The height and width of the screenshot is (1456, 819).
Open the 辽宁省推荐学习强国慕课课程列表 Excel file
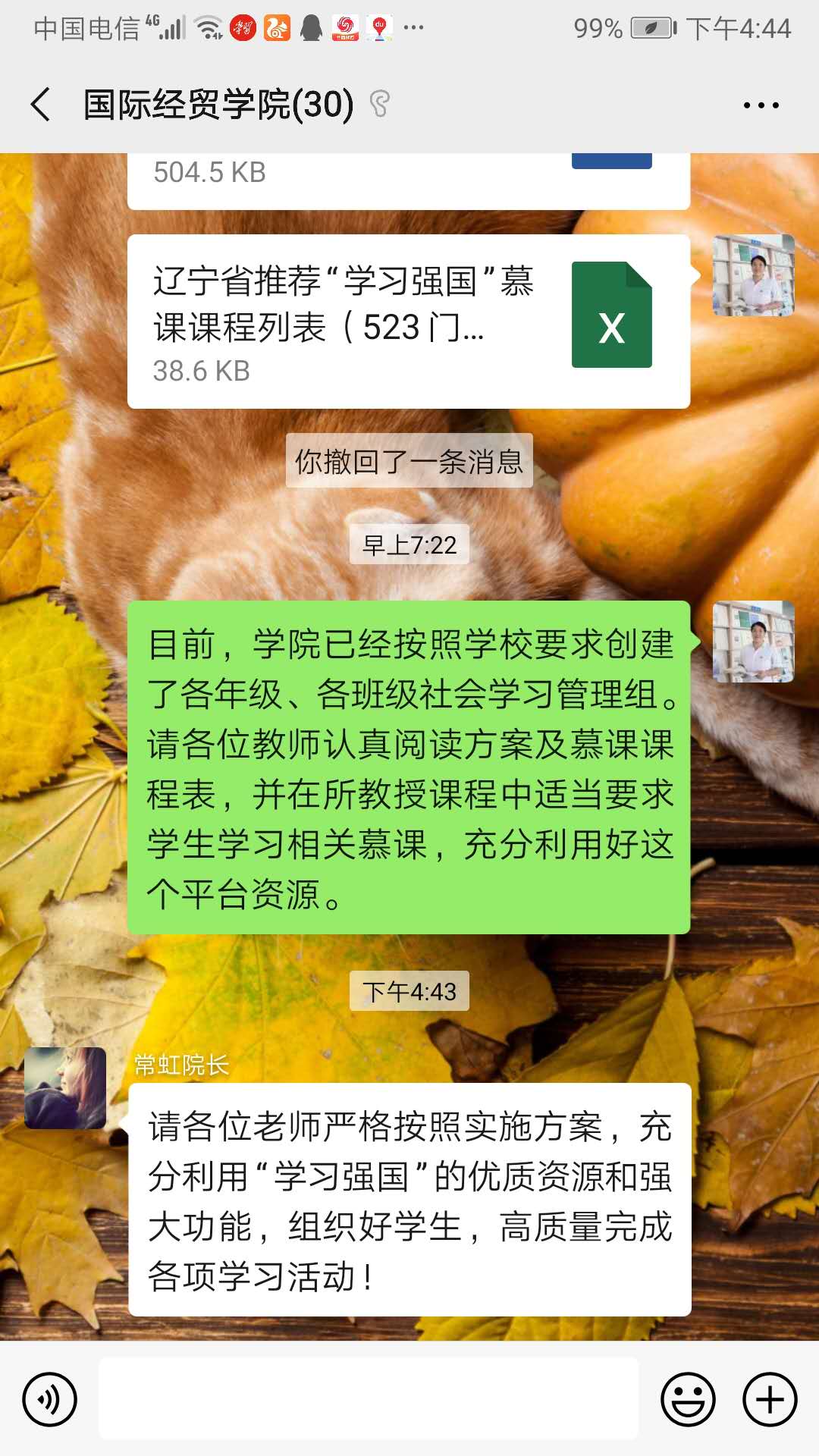tap(408, 322)
